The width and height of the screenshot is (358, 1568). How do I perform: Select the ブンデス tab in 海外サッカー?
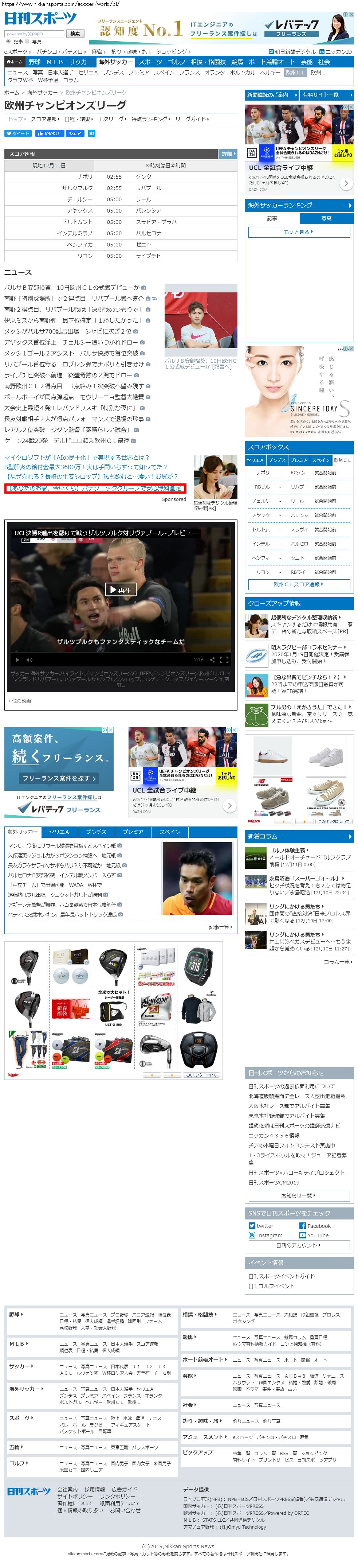point(96,832)
